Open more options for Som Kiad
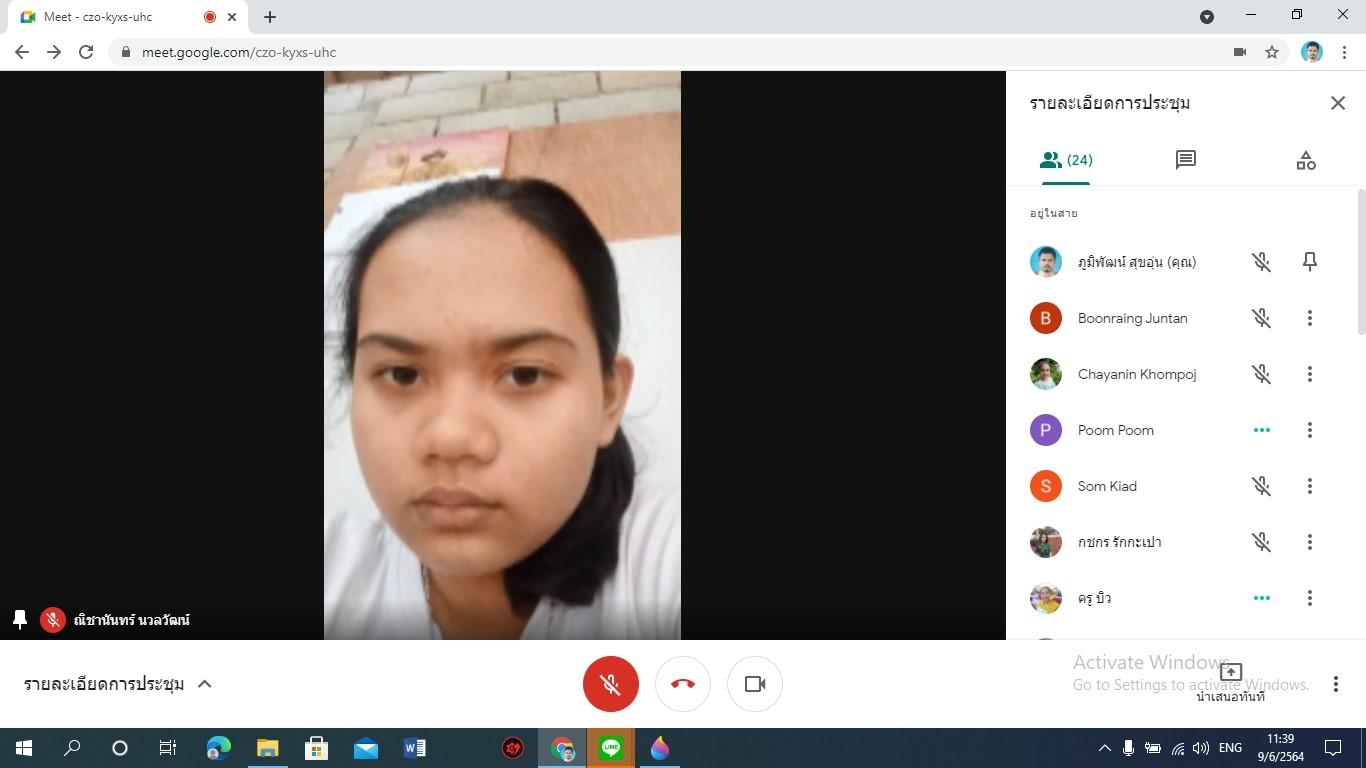This screenshot has height=768, width=1366. (1310, 486)
